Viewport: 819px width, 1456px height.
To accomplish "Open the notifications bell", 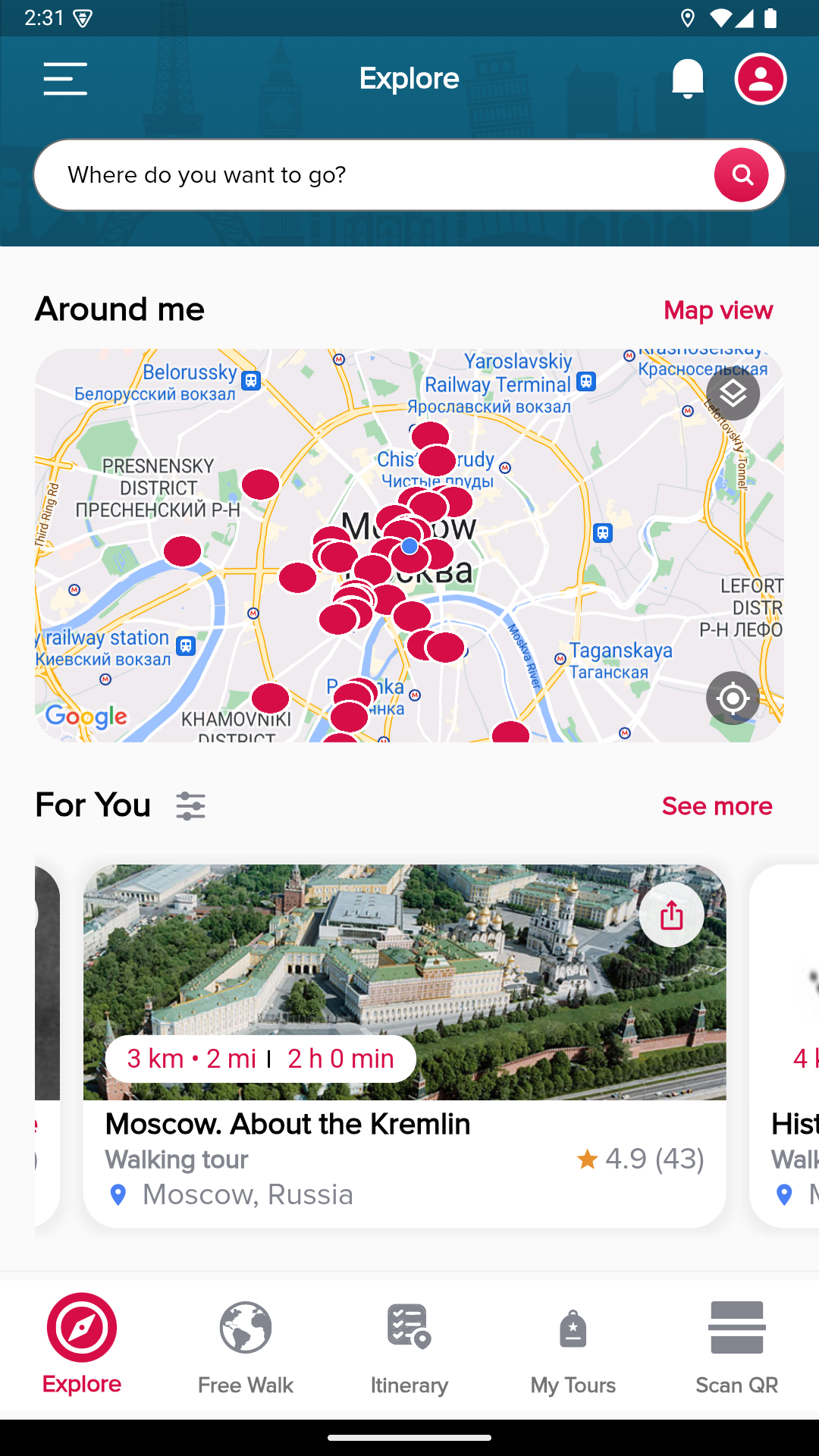I will [x=688, y=79].
